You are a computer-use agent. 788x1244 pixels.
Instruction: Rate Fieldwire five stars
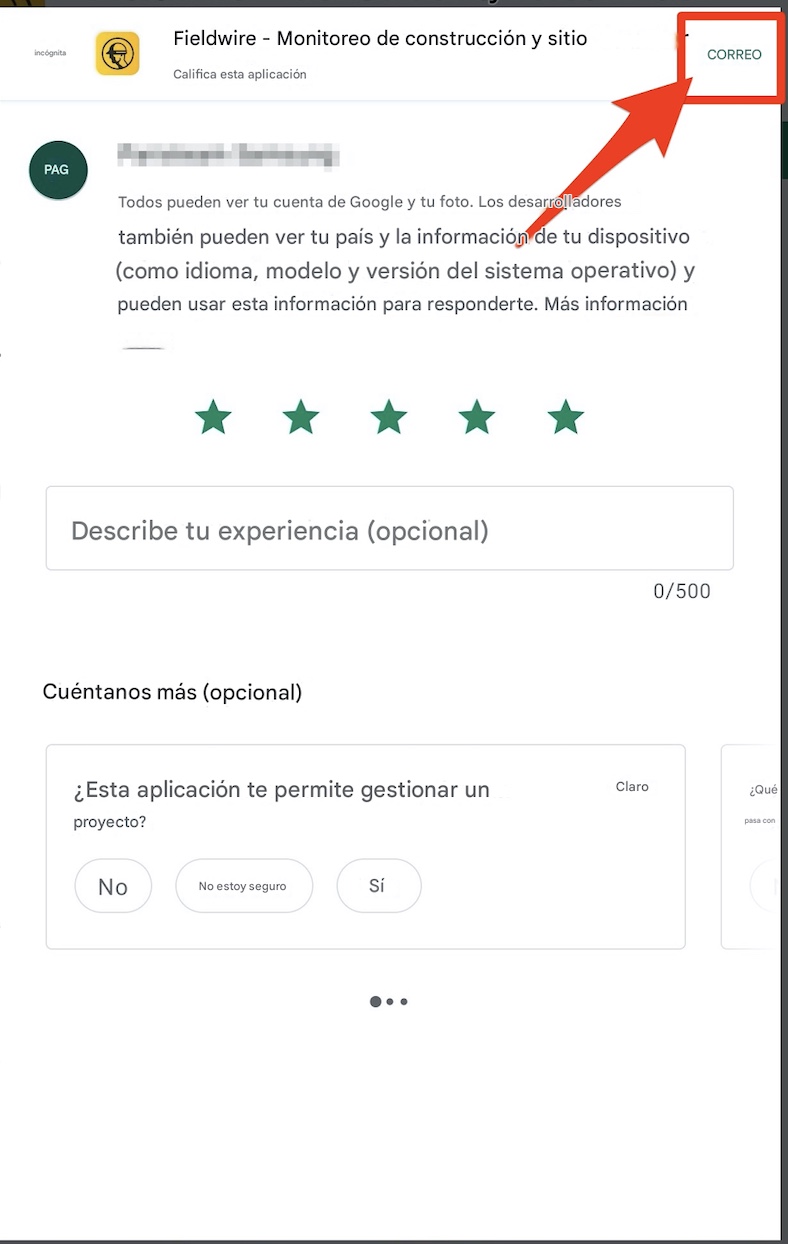coord(566,417)
